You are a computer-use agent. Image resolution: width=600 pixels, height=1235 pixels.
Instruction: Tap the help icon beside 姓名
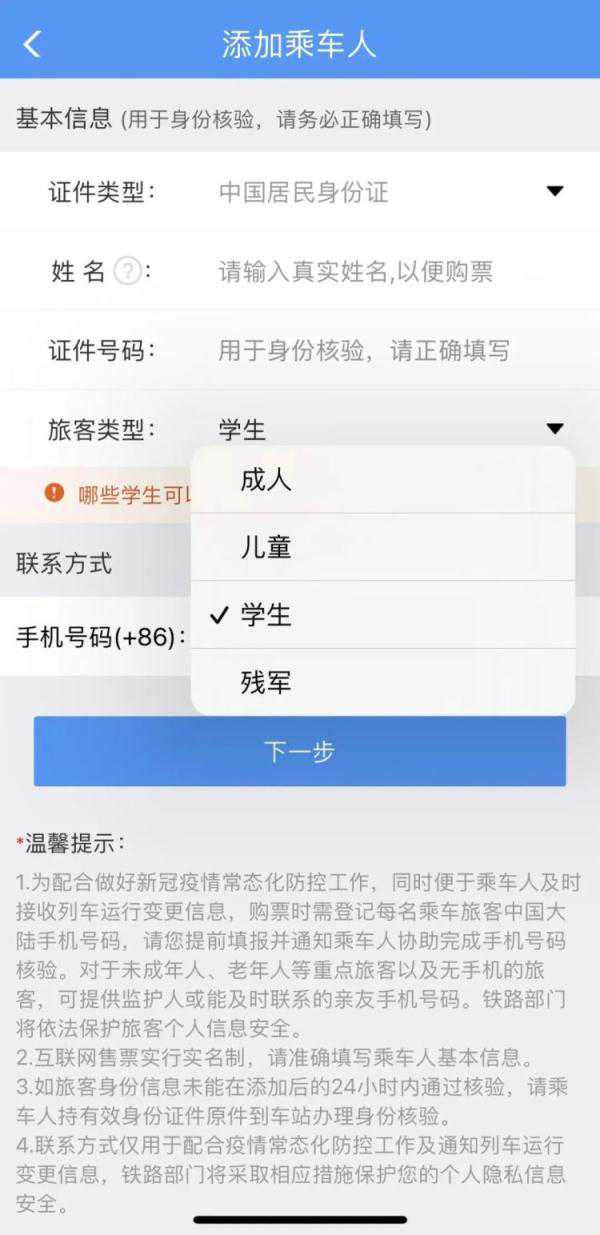(x=127, y=271)
